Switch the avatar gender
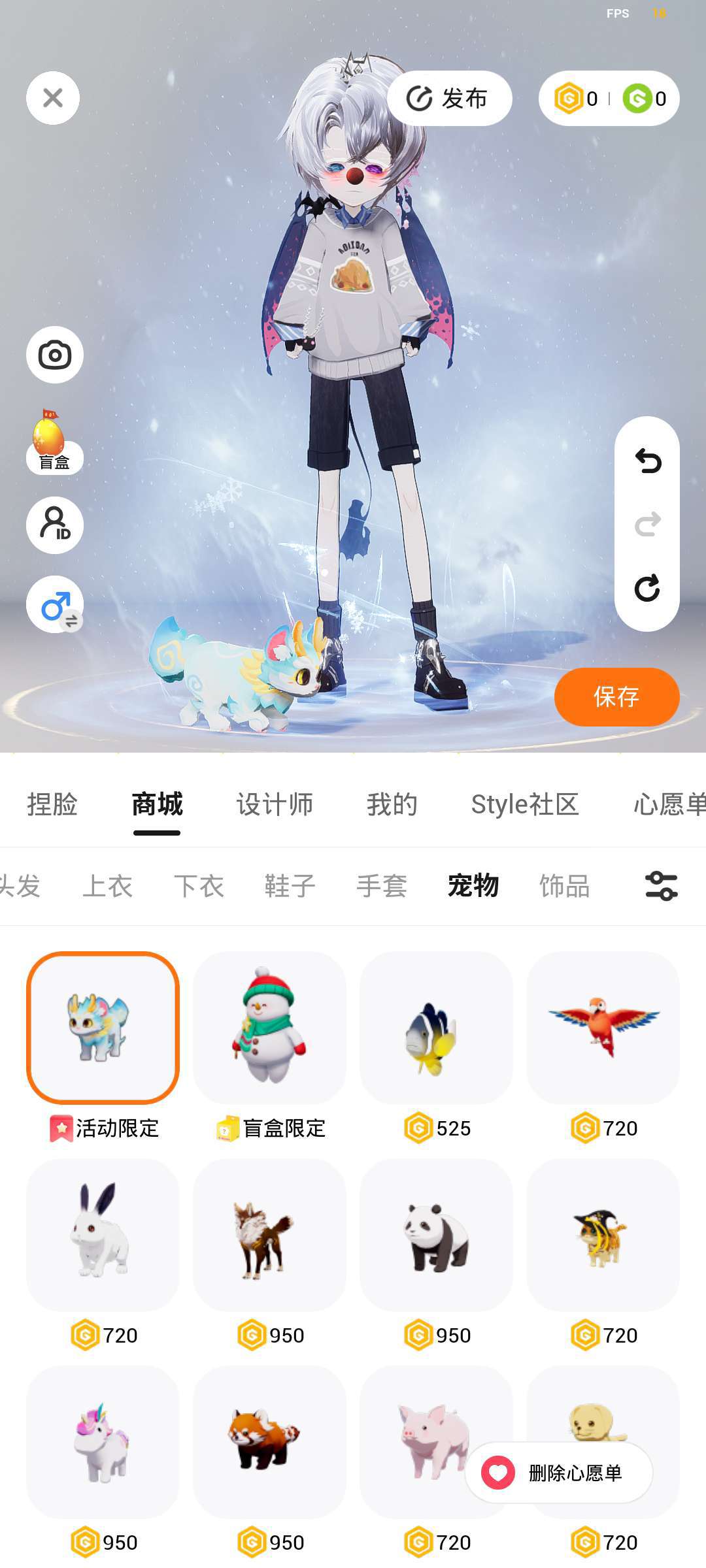The image size is (706, 1568). pos(55,605)
